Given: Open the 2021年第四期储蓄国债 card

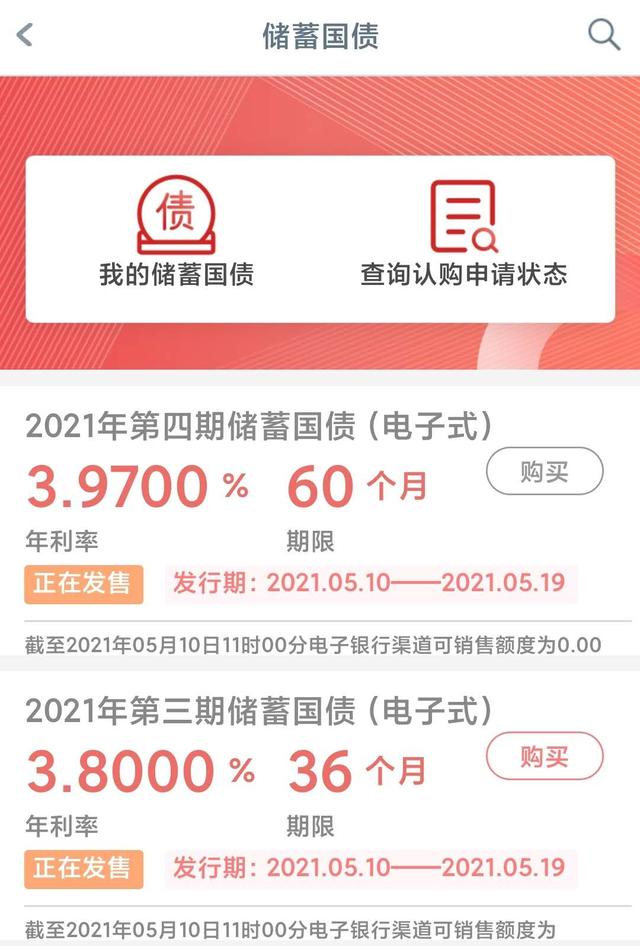Looking at the screenshot, I should pyautogui.click(x=260, y=427).
